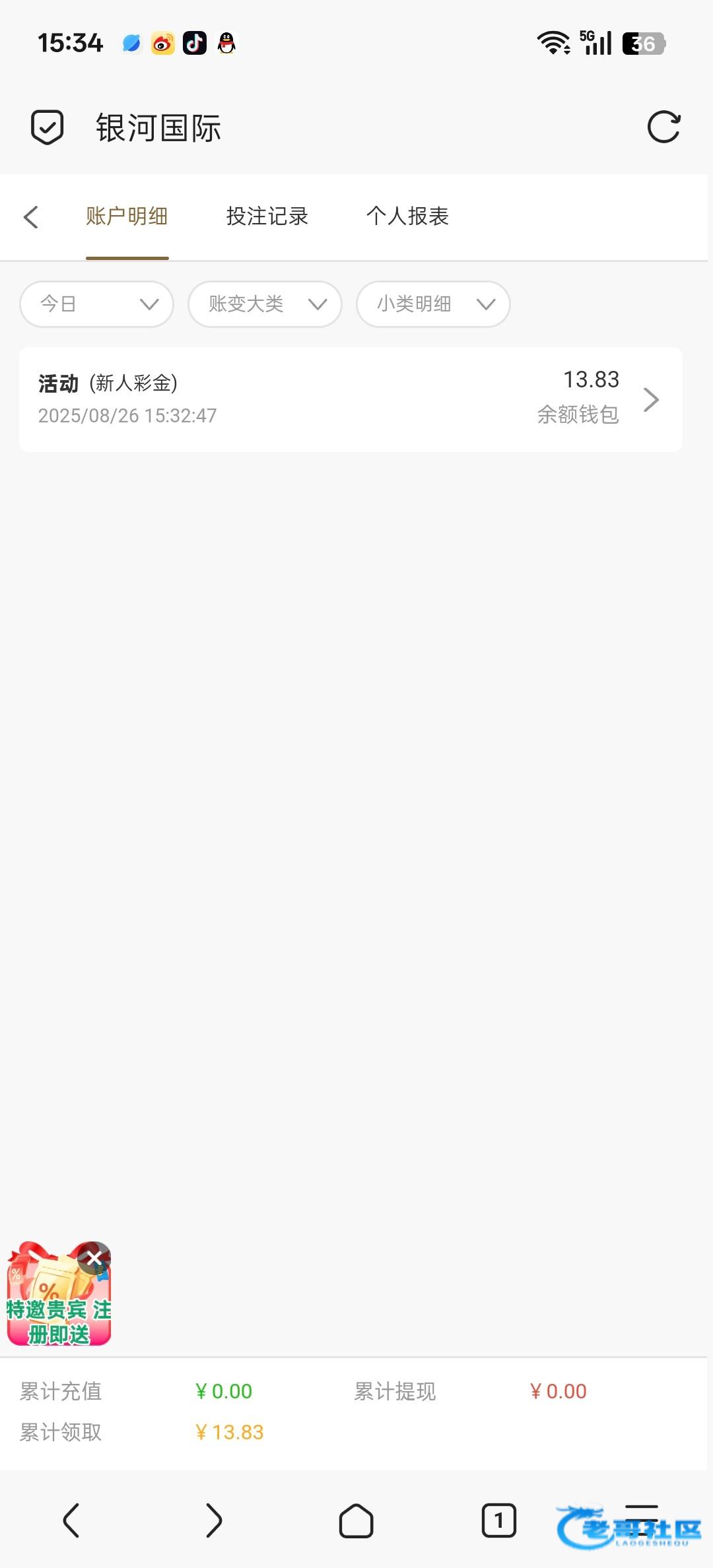Tap the browser back arrow
The height and width of the screenshot is (1568, 713).
pos(71,1520)
